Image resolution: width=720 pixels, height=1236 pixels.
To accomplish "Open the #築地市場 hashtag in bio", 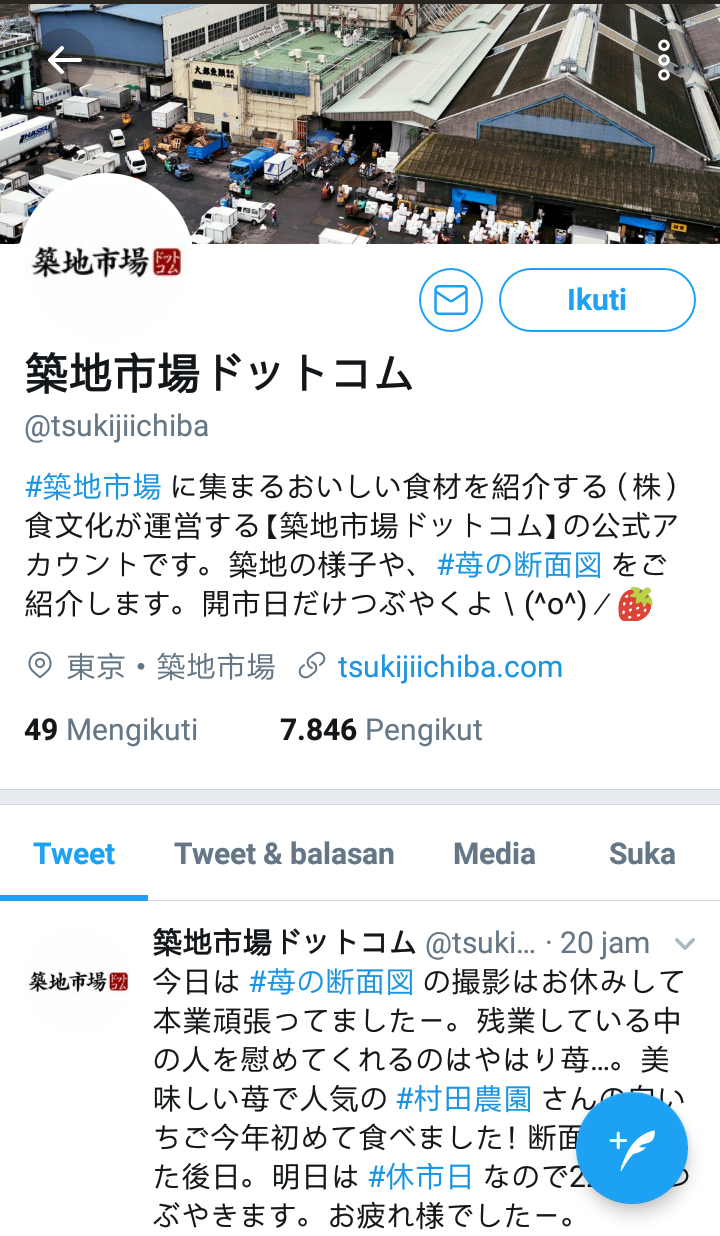I will [93, 487].
